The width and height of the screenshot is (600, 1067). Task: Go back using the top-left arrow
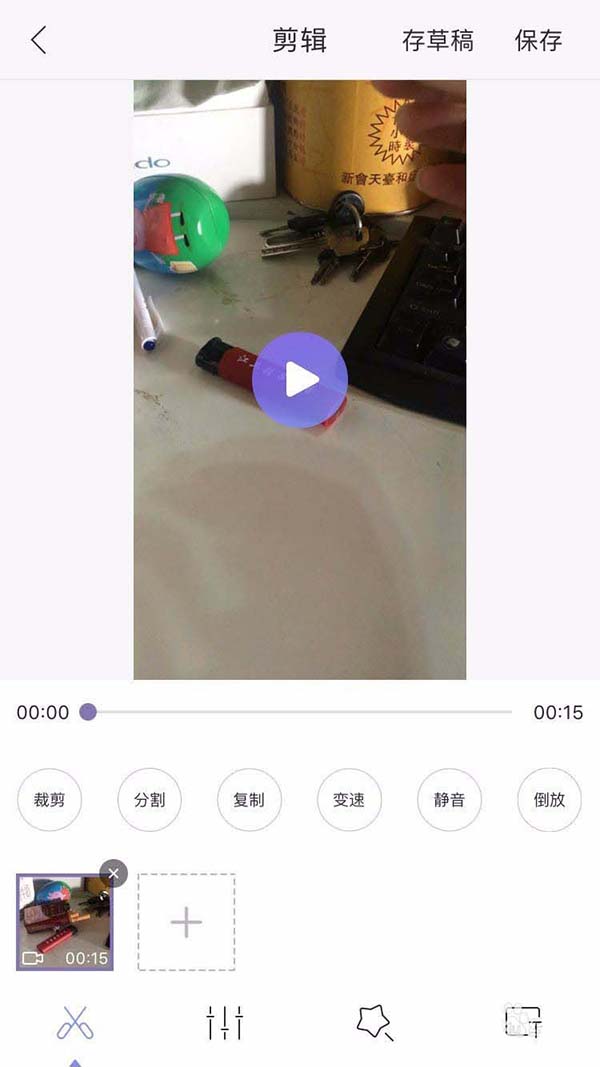[x=38, y=40]
